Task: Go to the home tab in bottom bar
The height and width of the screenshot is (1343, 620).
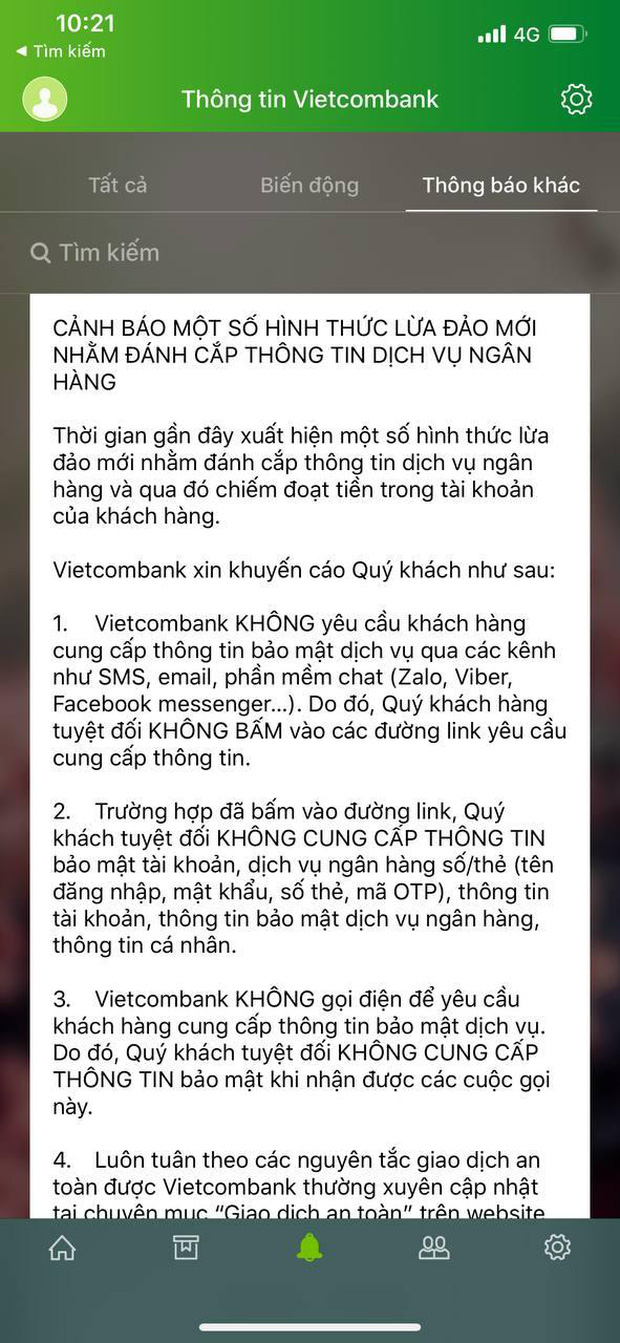Action: click(62, 1247)
